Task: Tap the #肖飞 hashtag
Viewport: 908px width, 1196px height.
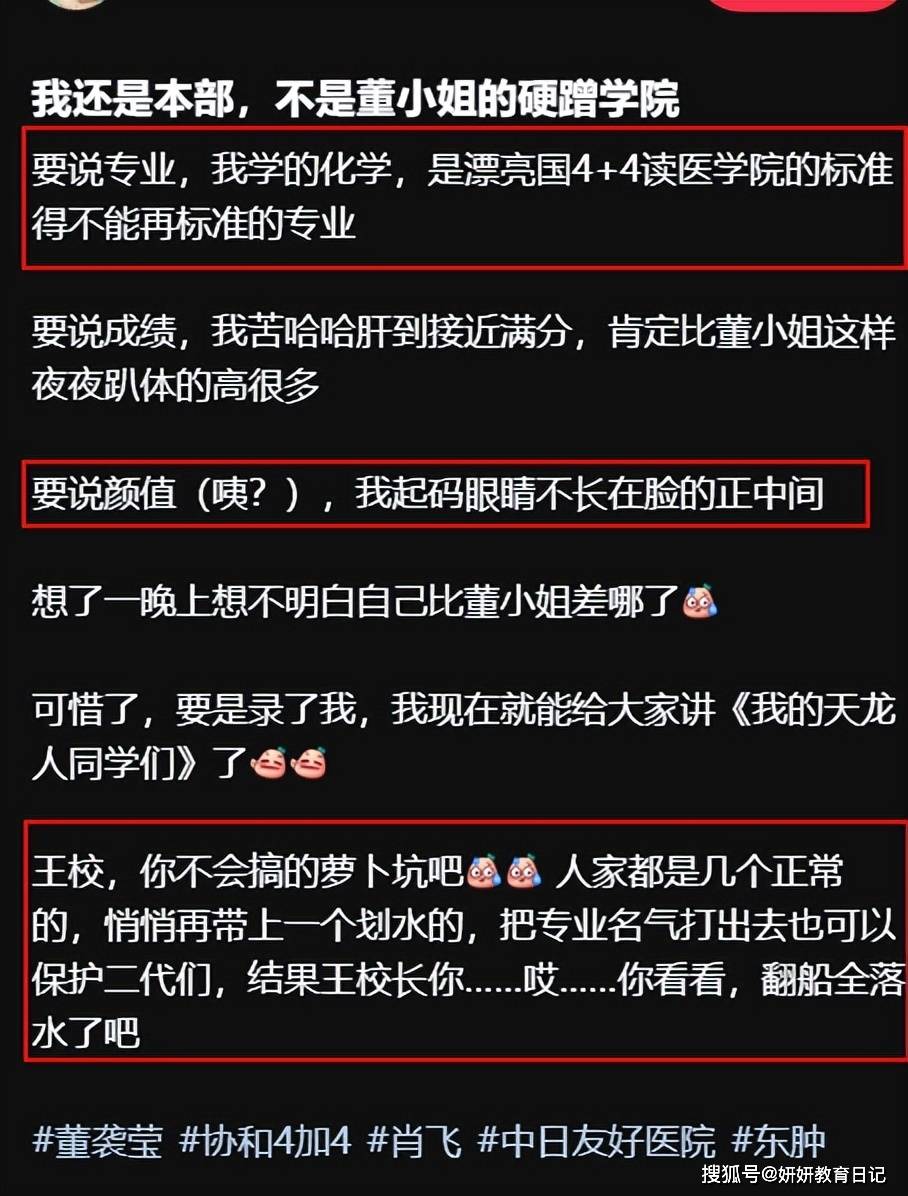Action: [x=414, y=1140]
